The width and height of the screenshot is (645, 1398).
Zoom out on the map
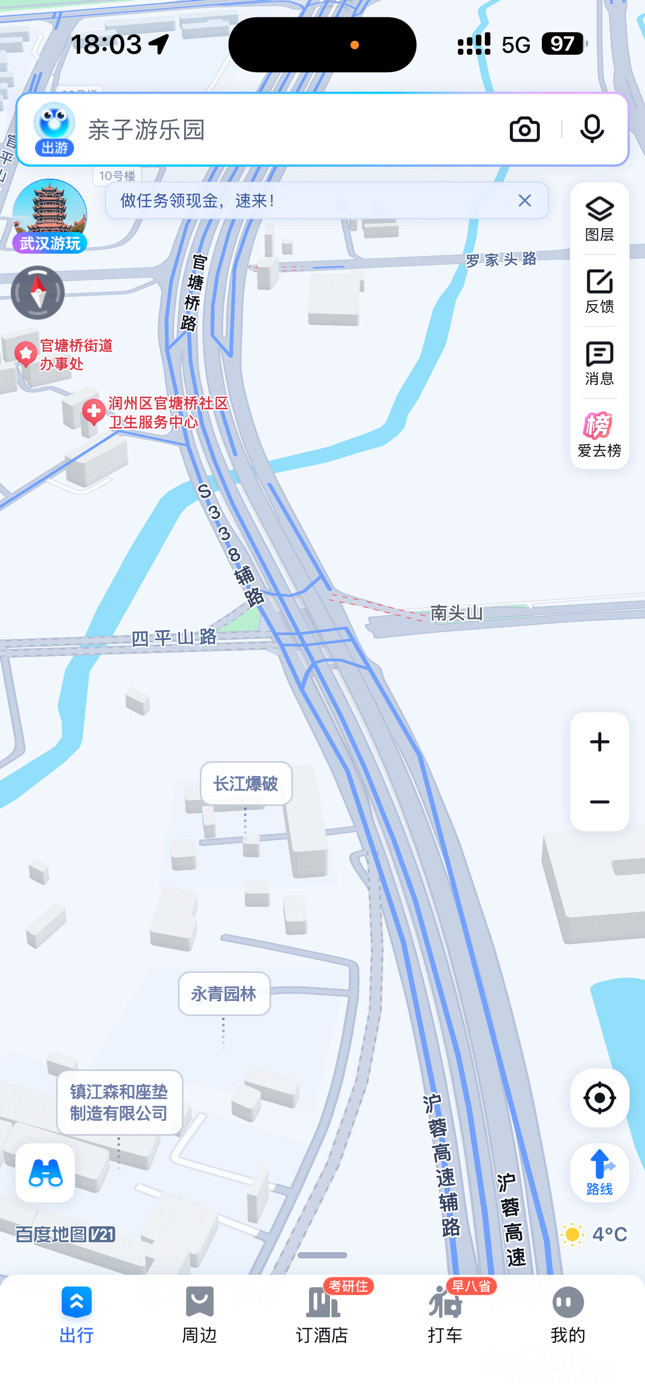pyautogui.click(x=599, y=802)
